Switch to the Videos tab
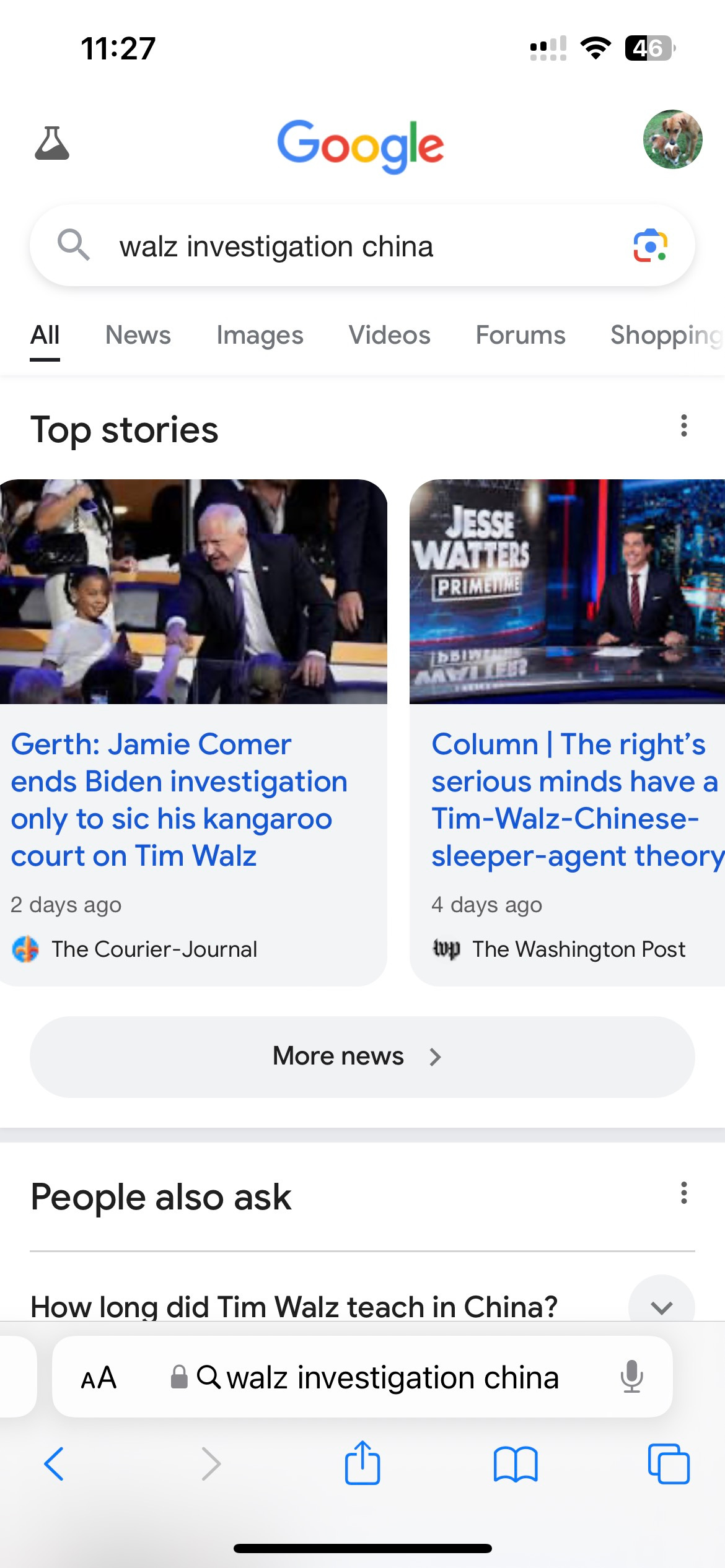Image resolution: width=725 pixels, height=1568 pixels. tap(389, 335)
